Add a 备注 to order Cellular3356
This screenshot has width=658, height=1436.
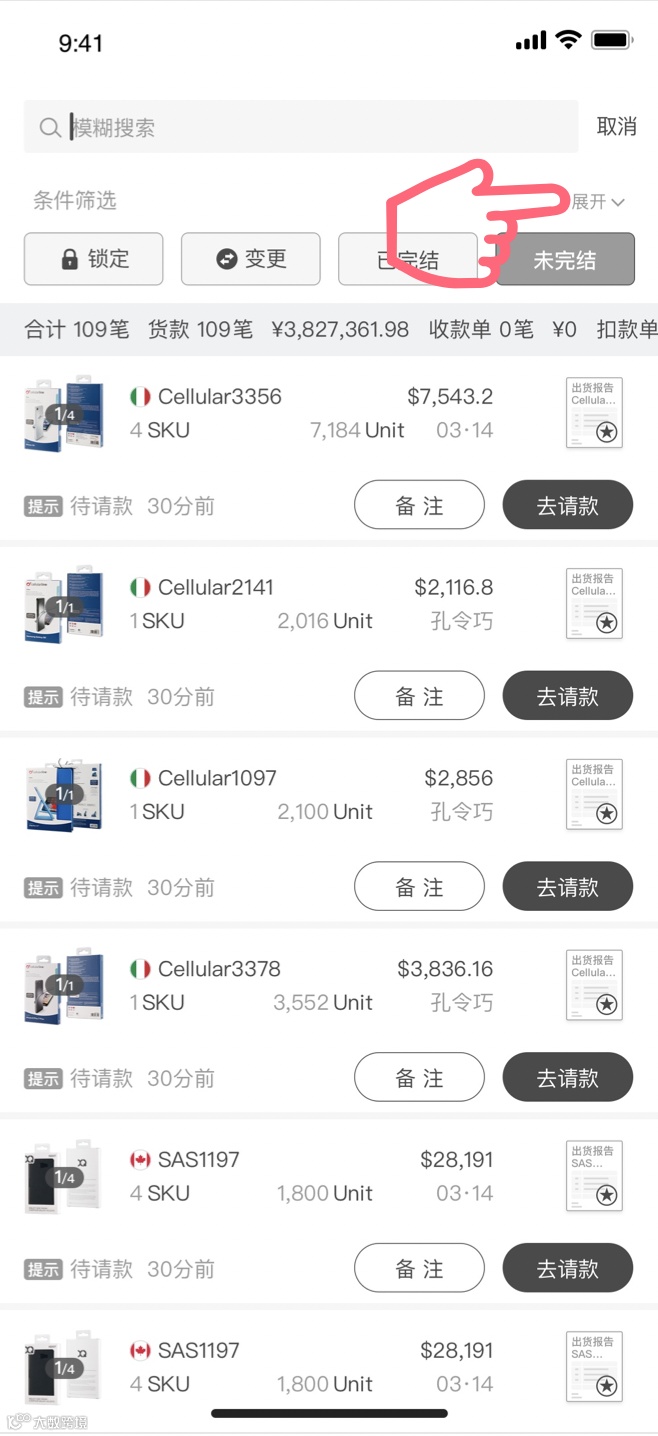419,506
